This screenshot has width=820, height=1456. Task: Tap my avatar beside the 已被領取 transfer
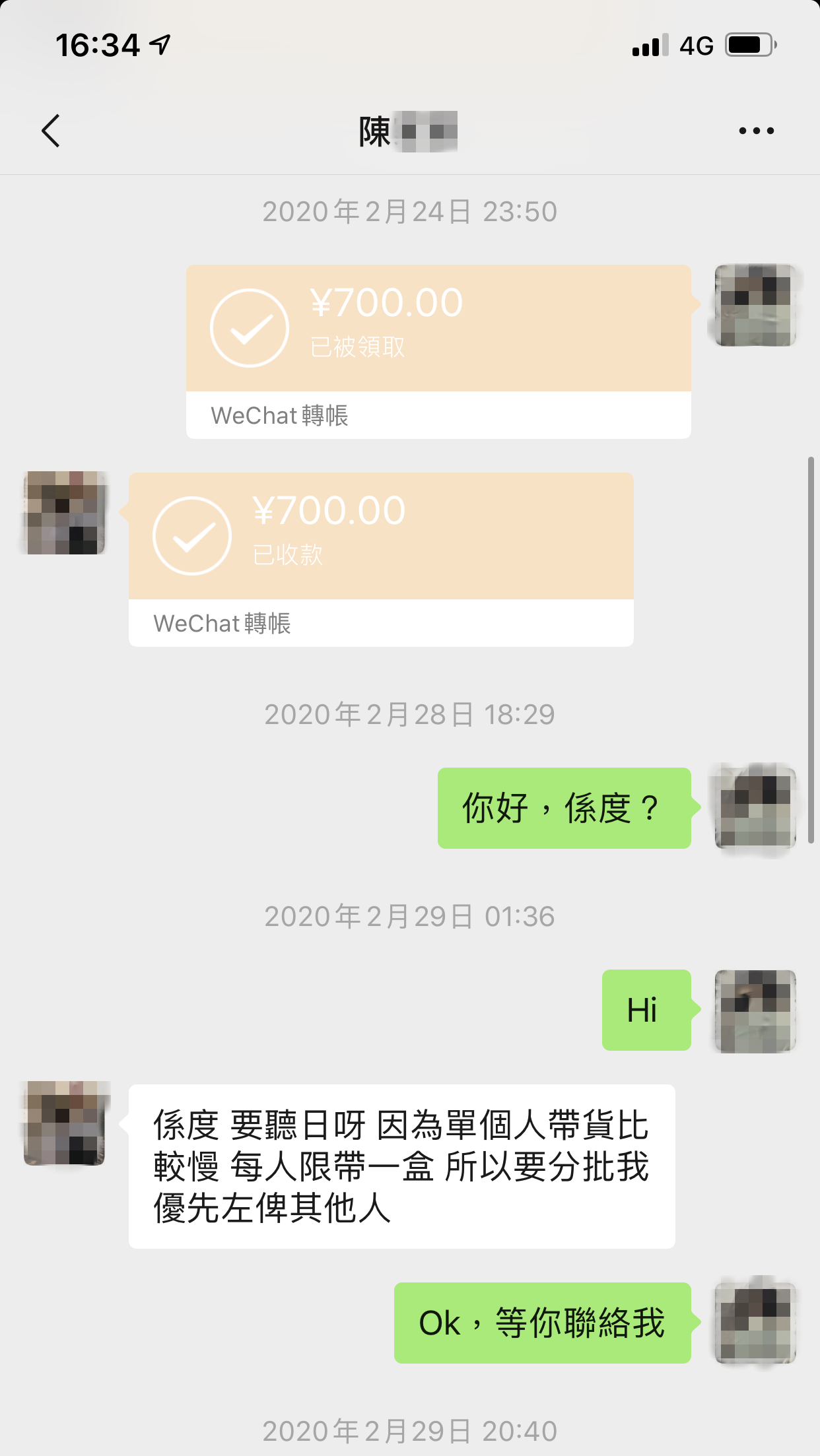[x=755, y=306]
